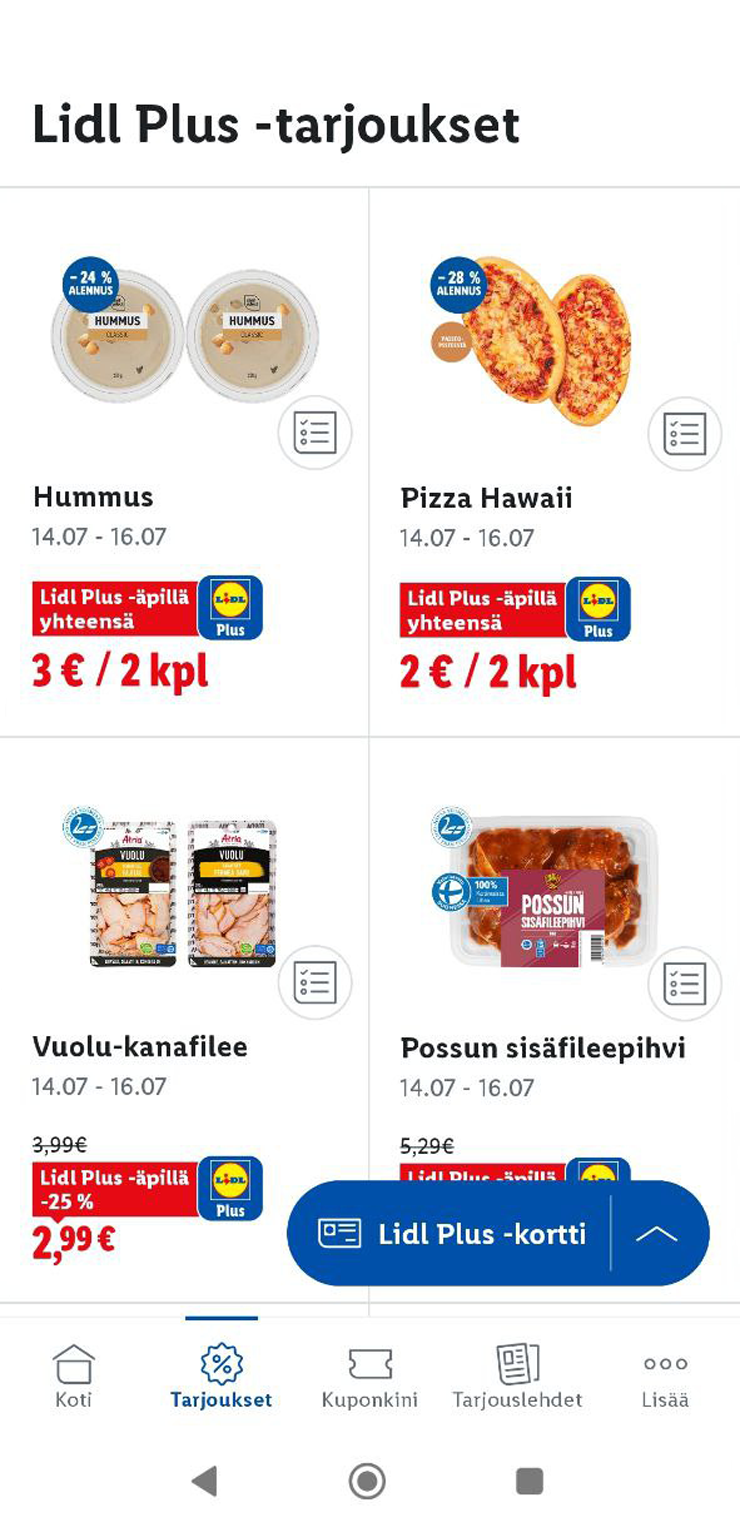Open the Vuolu-kanafilee offer
Image resolution: width=740 pixels, height=1526 pixels.
point(140,1047)
